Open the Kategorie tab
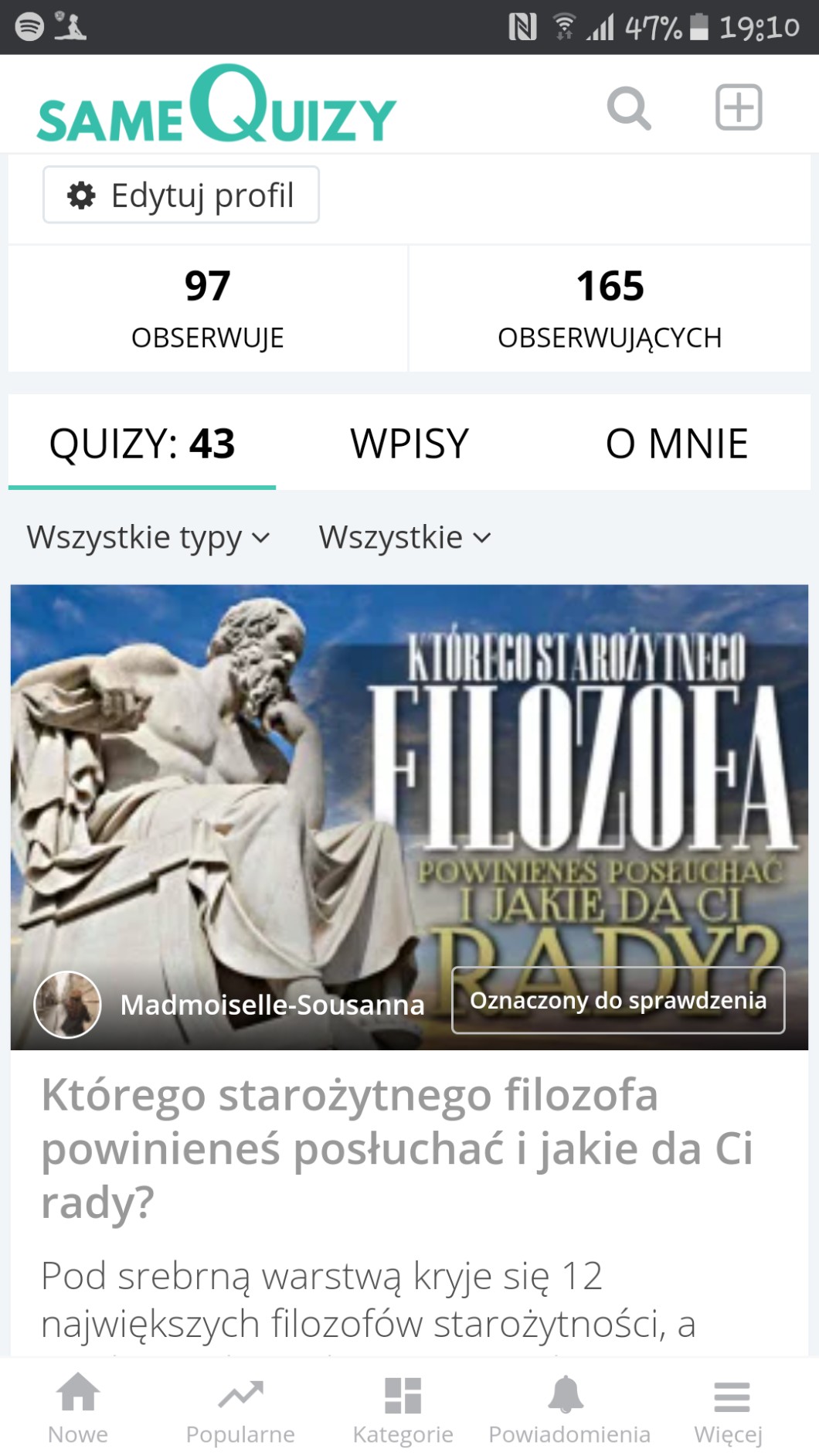This screenshot has height=1456, width=819. pyautogui.click(x=403, y=1410)
